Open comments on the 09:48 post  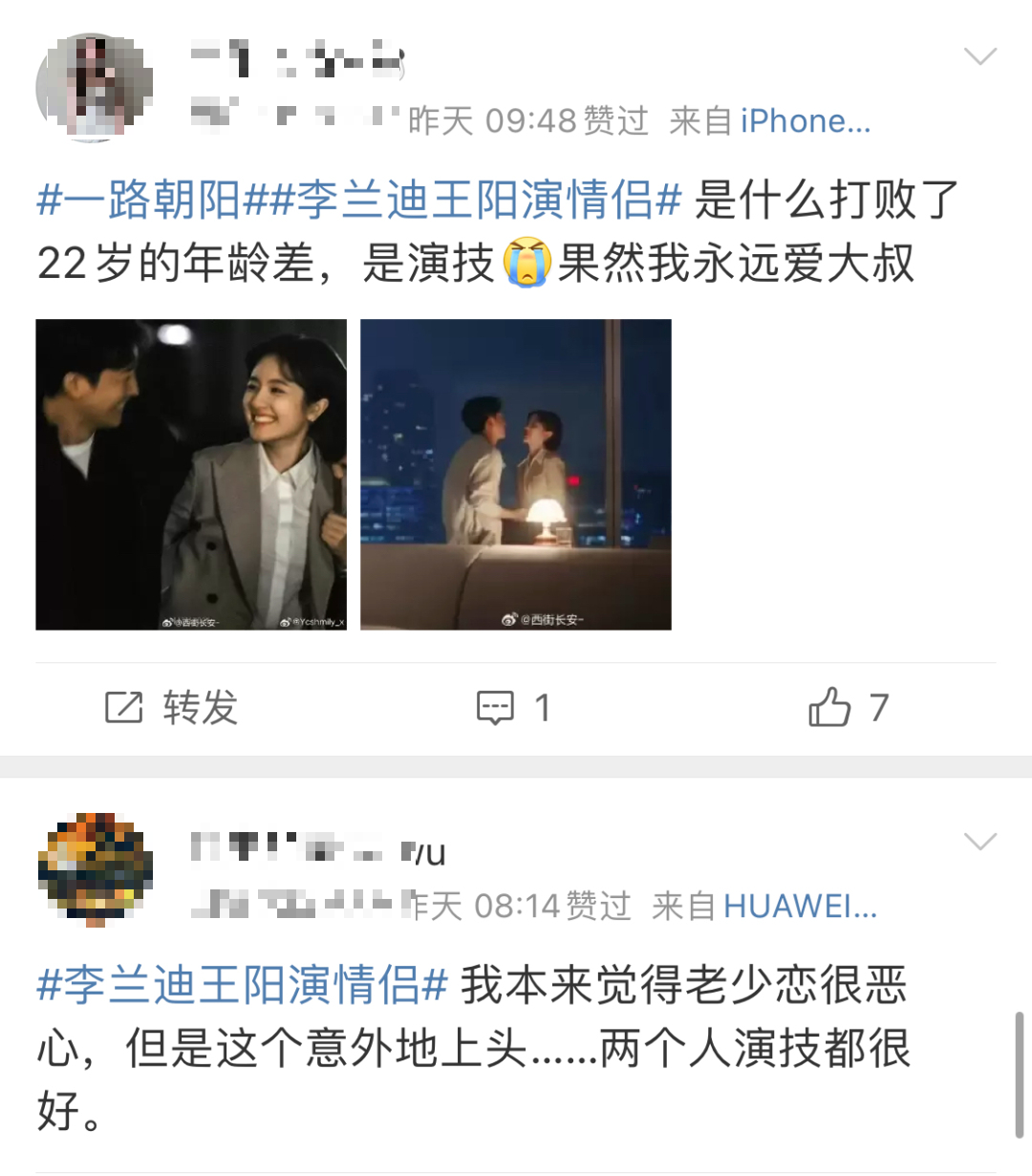click(x=514, y=708)
